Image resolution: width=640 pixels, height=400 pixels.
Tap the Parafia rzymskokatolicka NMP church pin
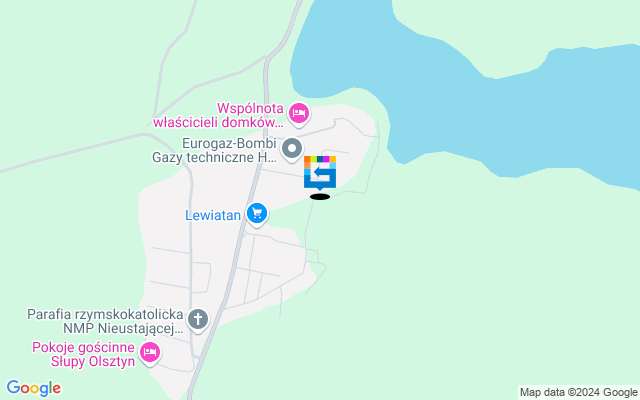coord(198,320)
